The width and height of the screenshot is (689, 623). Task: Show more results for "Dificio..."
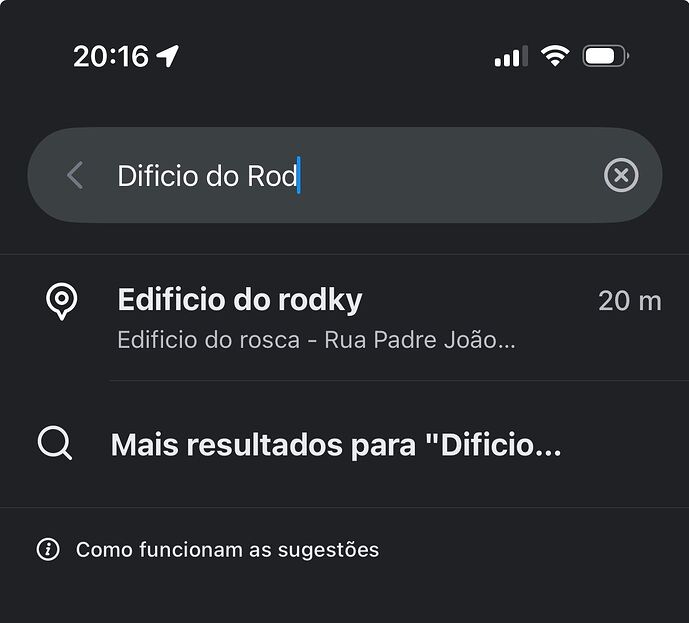(335, 444)
